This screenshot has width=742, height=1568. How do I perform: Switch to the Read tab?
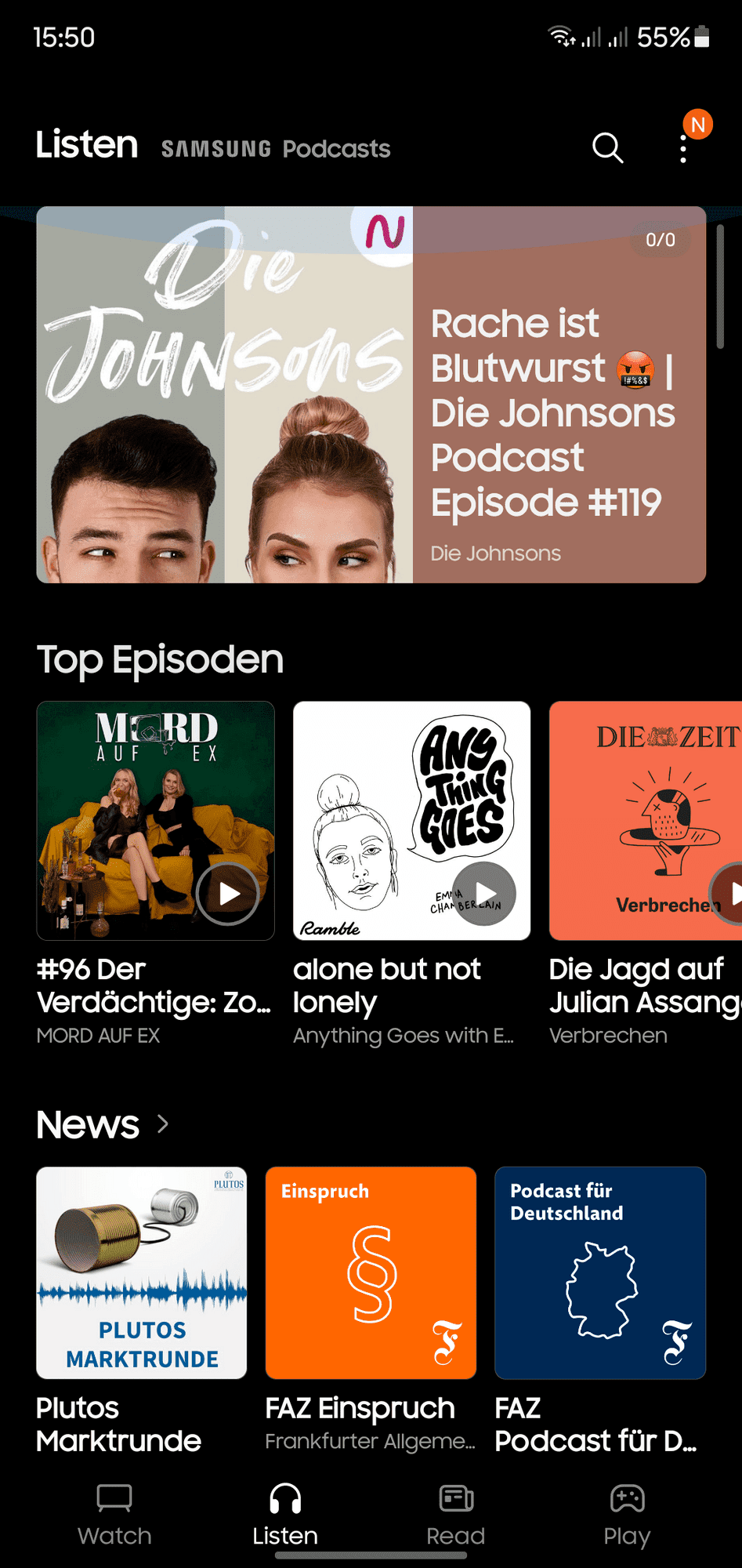[456, 1515]
